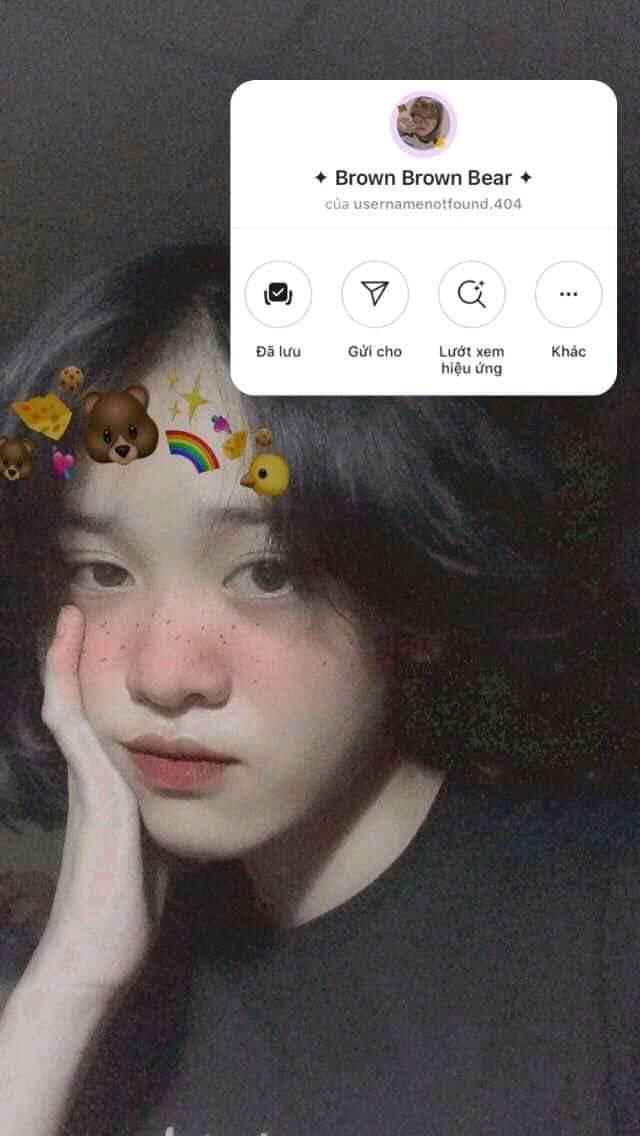The height and width of the screenshot is (1136, 640).
Task: Open creator profile usernamenotfound.404
Action: point(437,204)
